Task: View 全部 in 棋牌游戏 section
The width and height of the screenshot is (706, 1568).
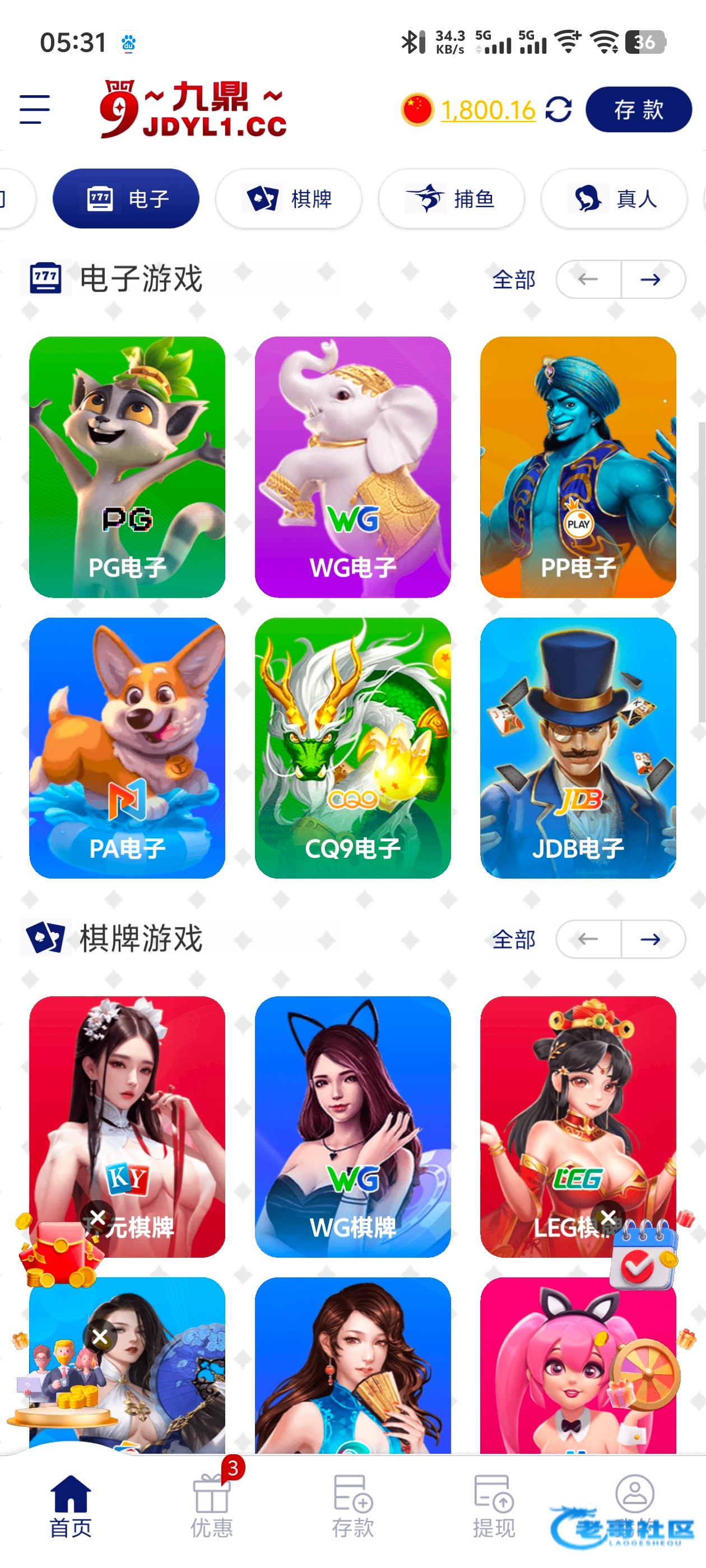Action: pyautogui.click(x=513, y=939)
